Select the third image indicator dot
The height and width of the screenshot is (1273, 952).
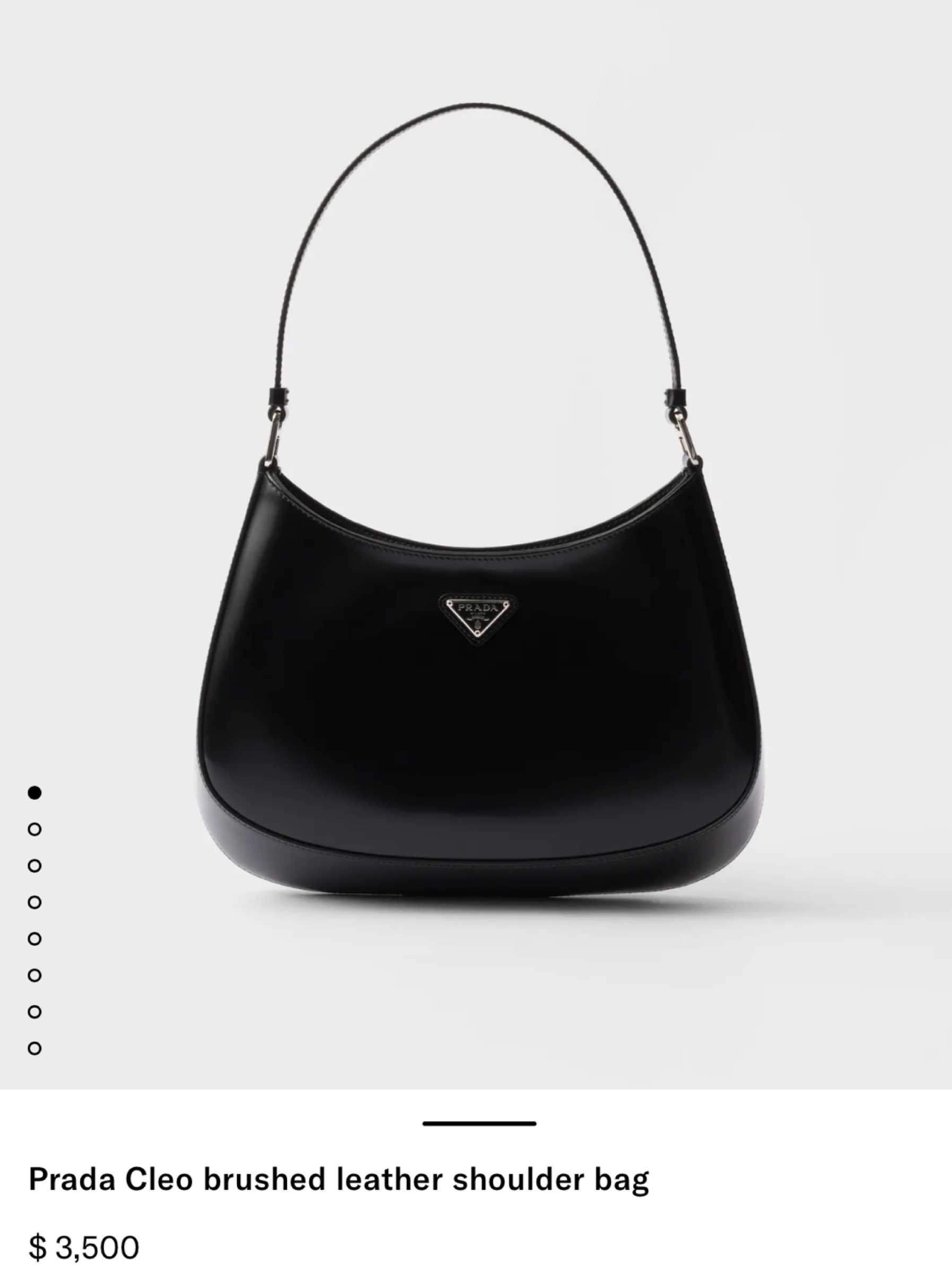[x=34, y=866]
